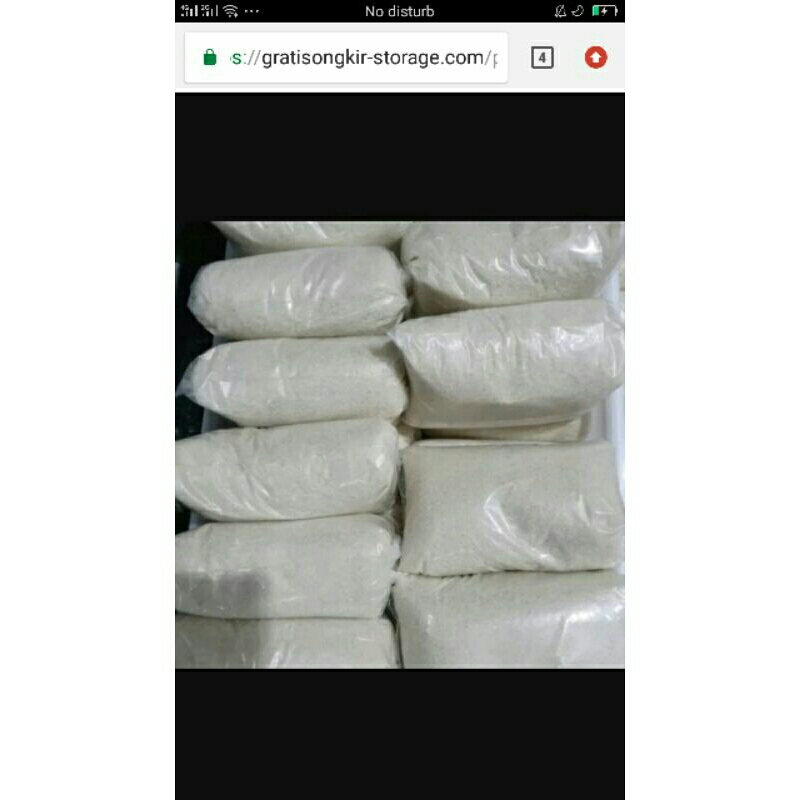Open the red update menu icon

tap(596, 58)
